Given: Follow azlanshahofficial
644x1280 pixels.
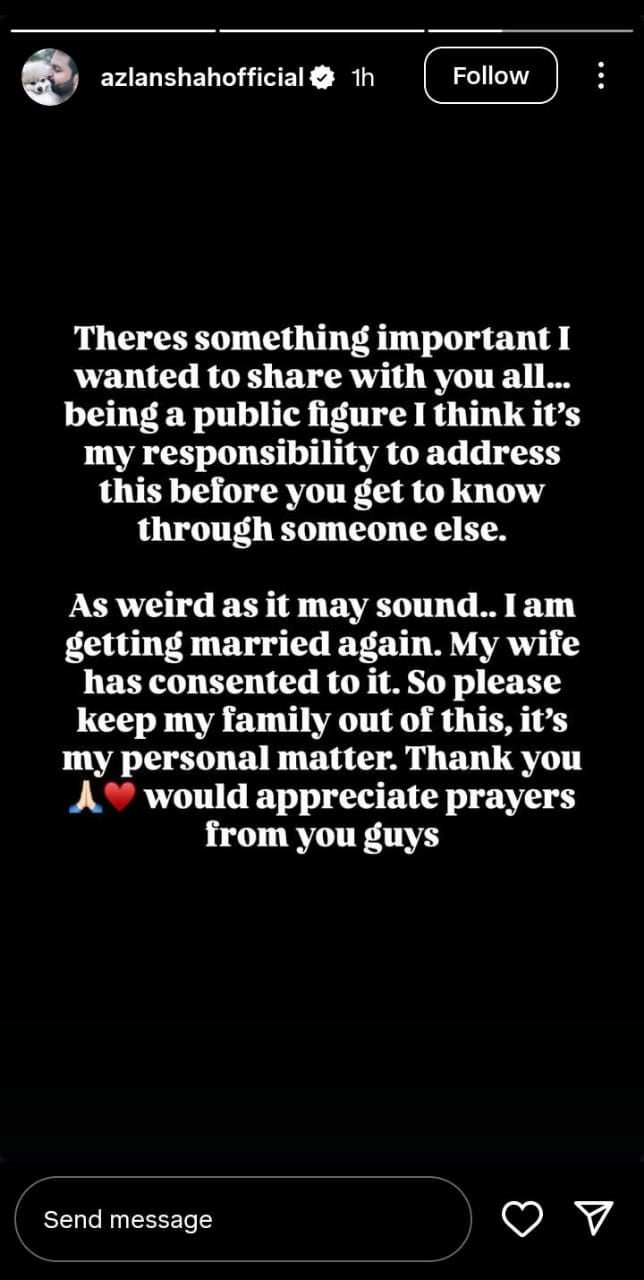Looking at the screenshot, I should pyautogui.click(x=490, y=76).
